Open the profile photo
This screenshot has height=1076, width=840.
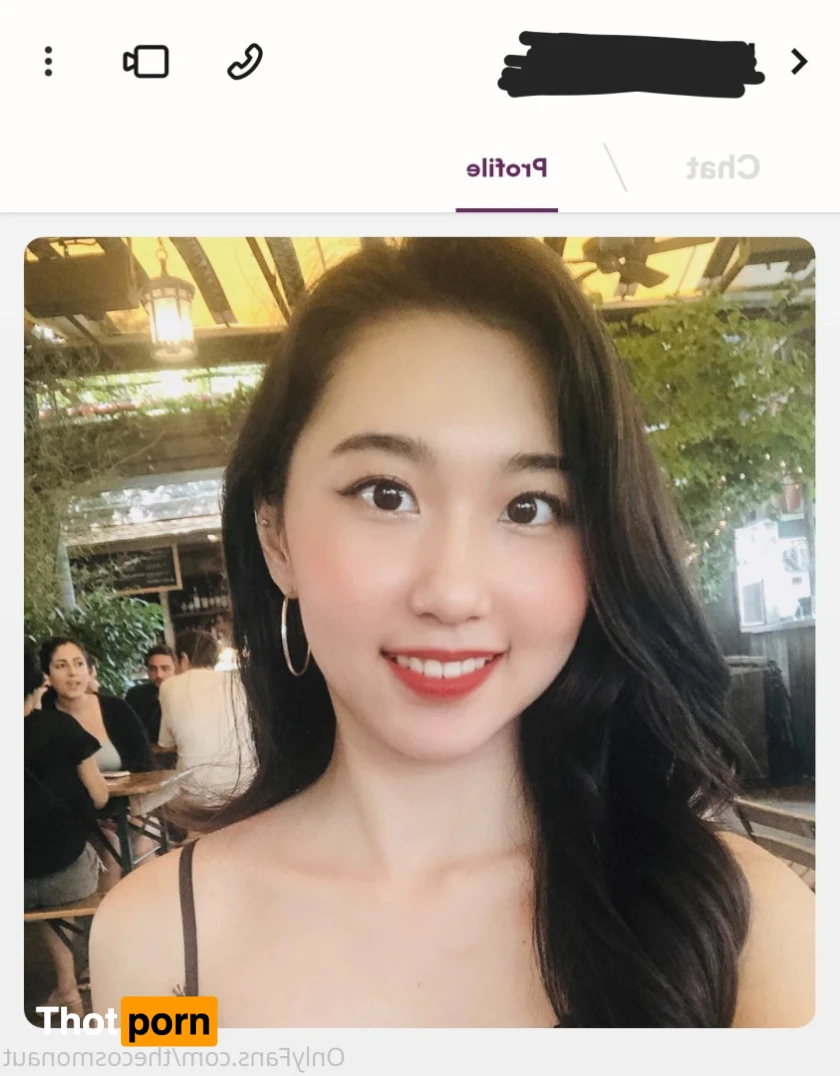420,632
